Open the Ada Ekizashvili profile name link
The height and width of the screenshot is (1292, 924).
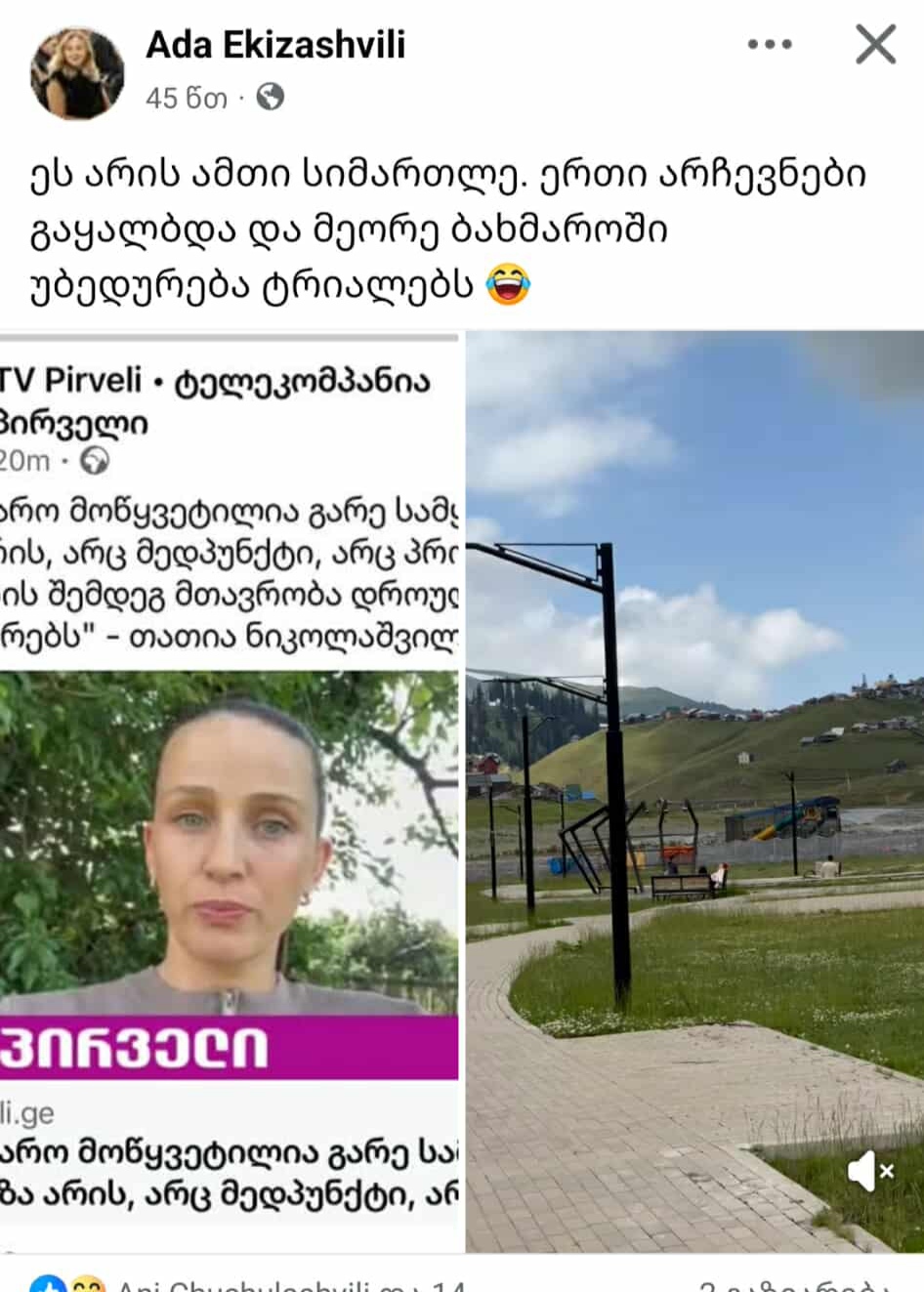pyautogui.click(x=275, y=45)
